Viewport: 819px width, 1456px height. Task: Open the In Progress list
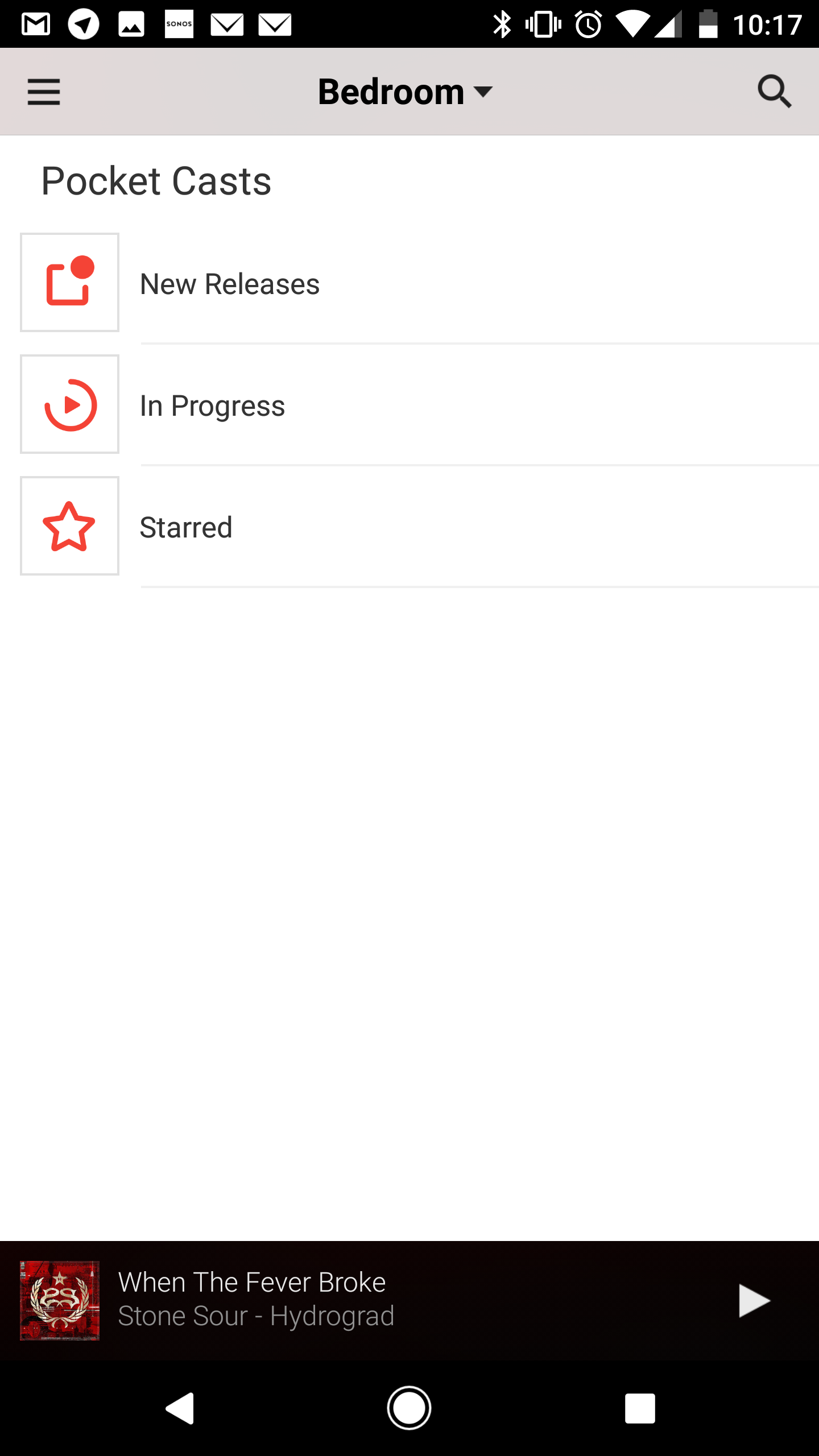click(x=409, y=404)
